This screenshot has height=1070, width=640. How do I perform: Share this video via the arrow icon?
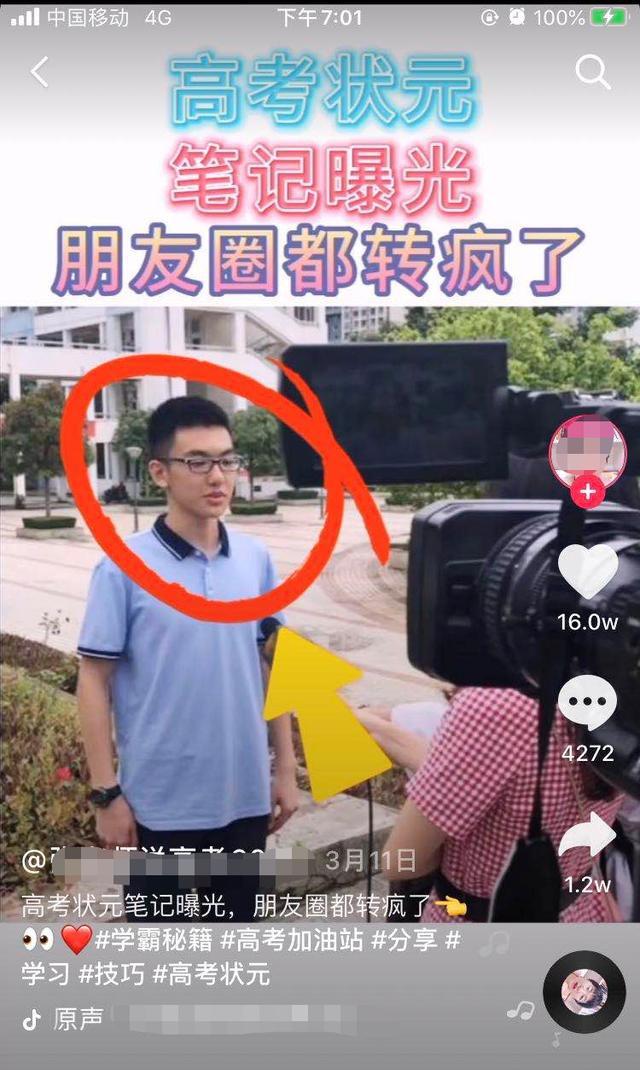click(x=587, y=835)
